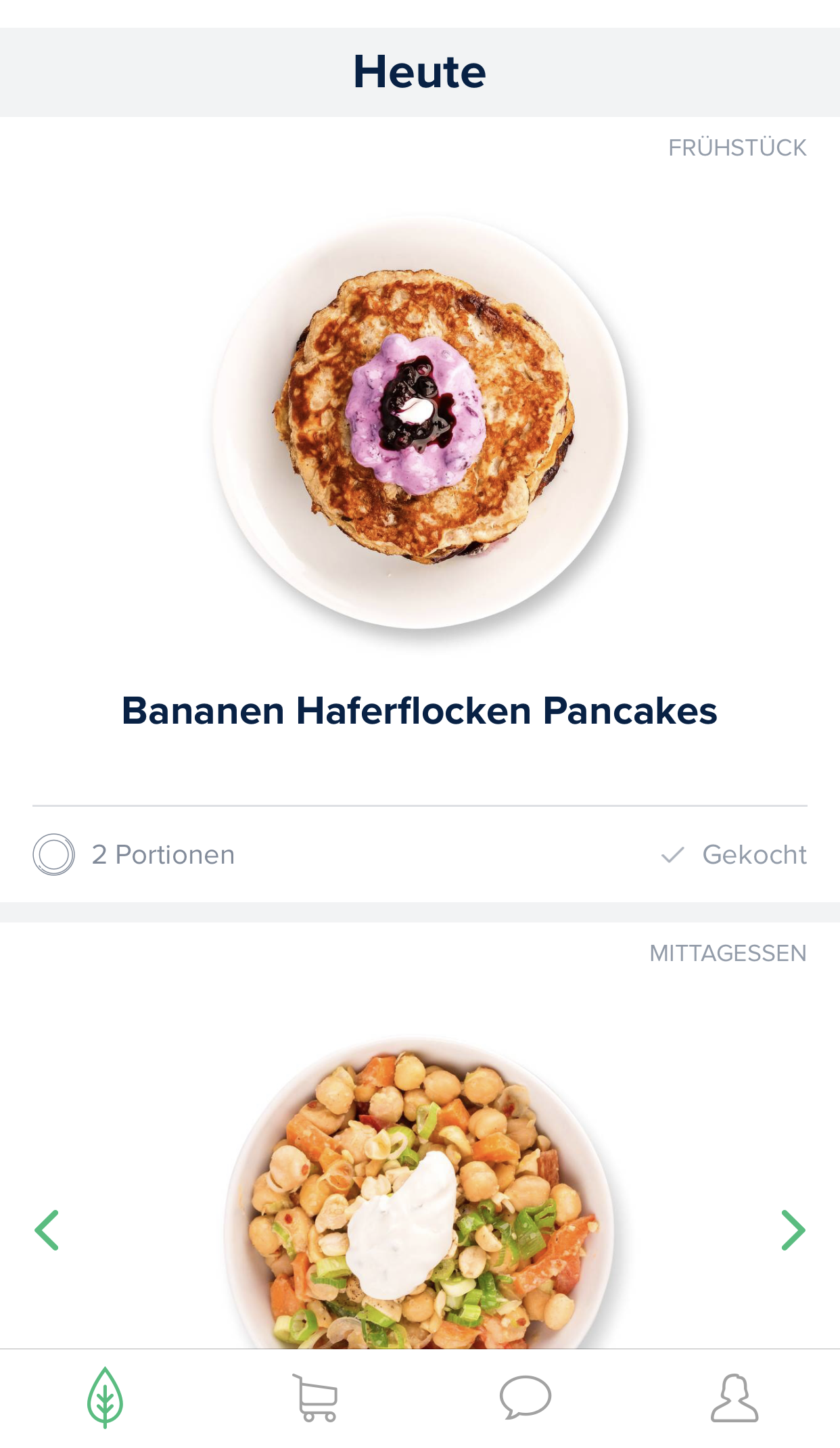Image resolution: width=840 pixels, height=1448 pixels.
Task: Mark the pancakes recipe as Gekocht
Action: (753, 855)
